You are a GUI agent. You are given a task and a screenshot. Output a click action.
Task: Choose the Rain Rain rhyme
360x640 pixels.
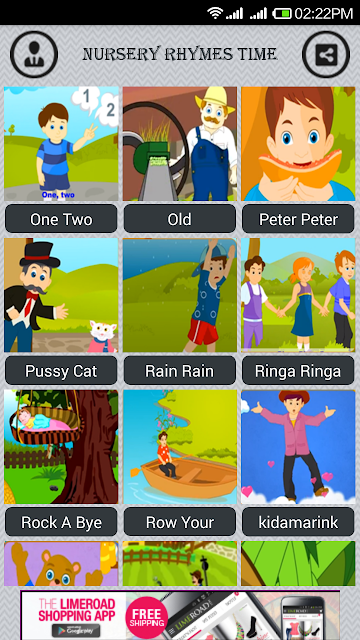180,371
